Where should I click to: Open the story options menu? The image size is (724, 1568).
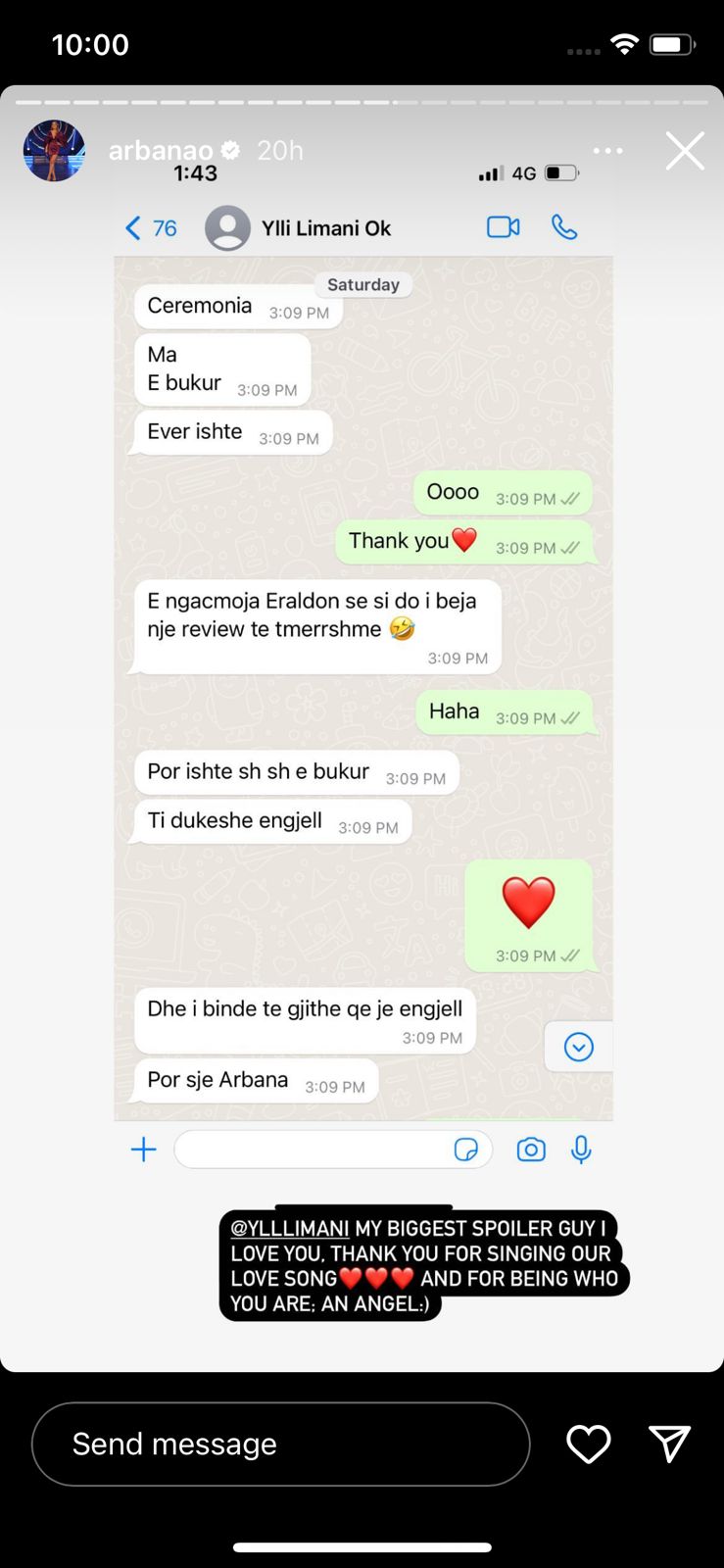pyautogui.click(x=607, y=151)
